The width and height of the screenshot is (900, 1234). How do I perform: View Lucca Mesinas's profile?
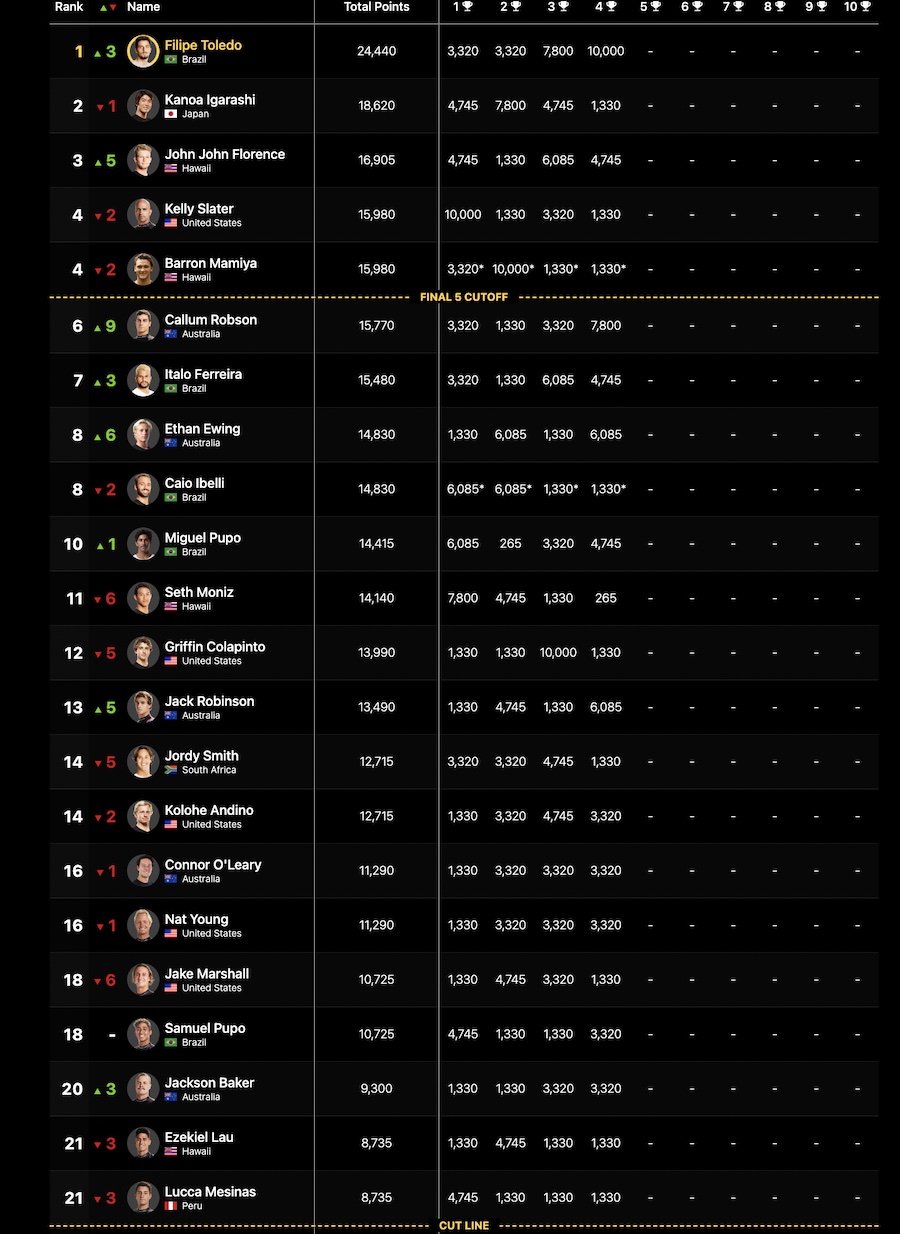pos(210,1192)
